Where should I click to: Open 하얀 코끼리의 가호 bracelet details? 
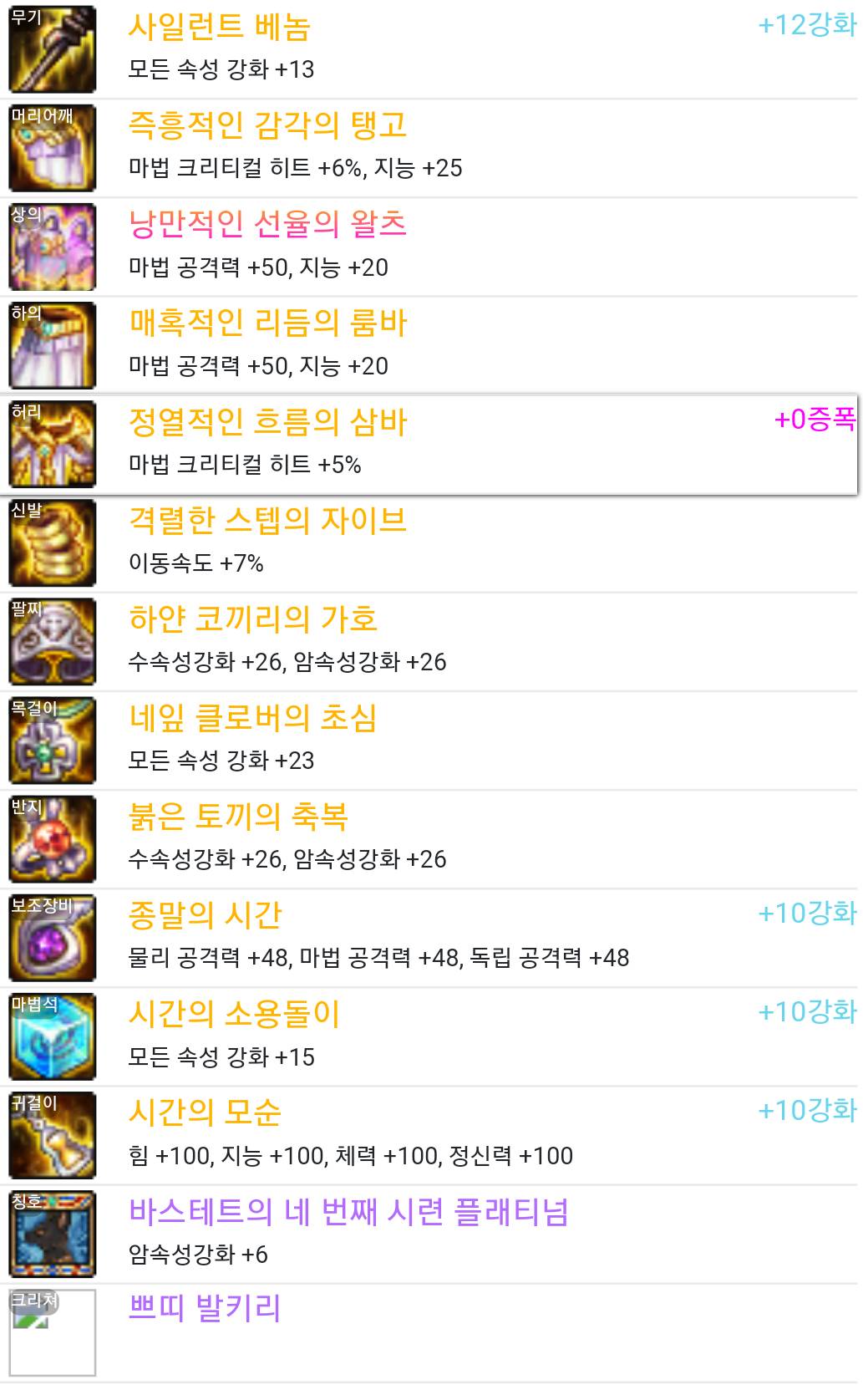coord(431,642)
